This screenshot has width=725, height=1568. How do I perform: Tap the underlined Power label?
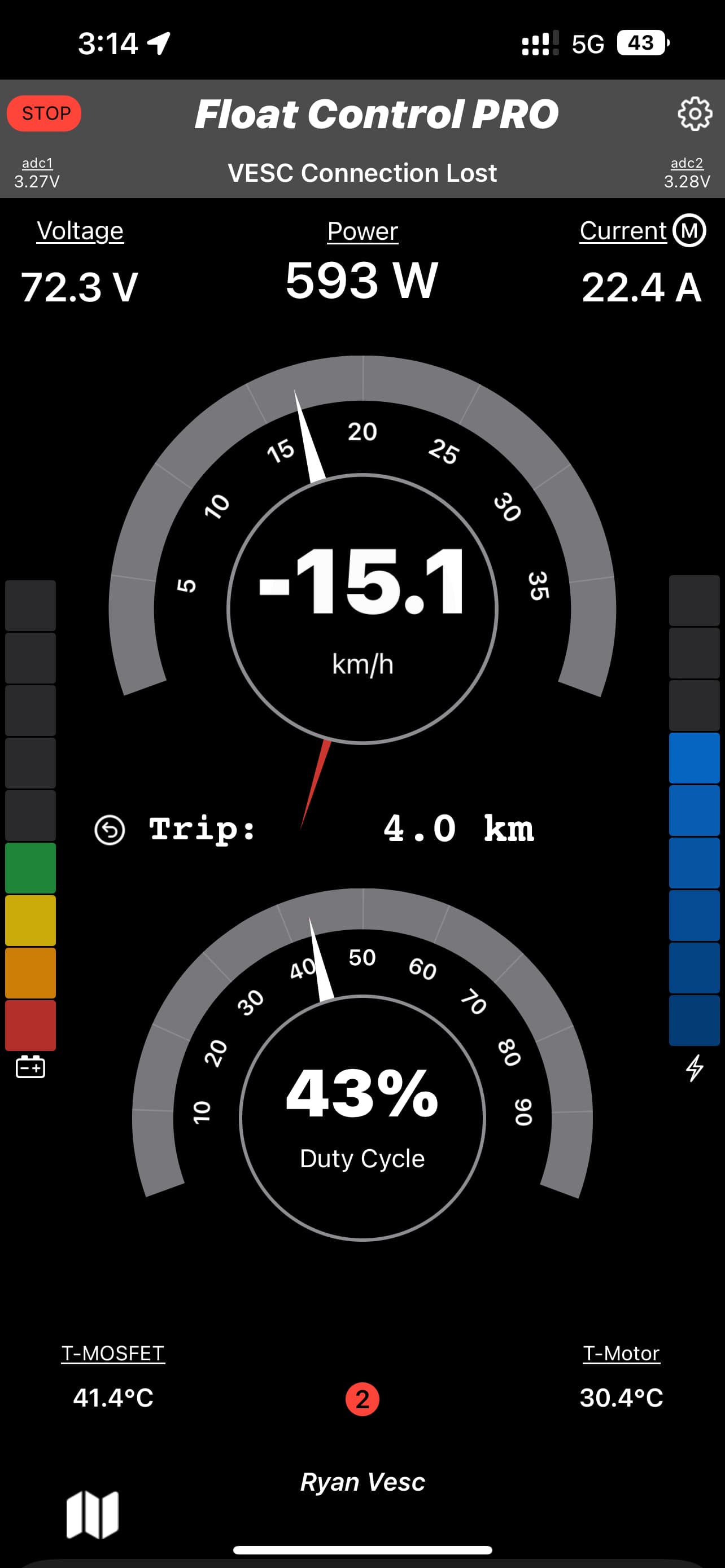point(363,231)
